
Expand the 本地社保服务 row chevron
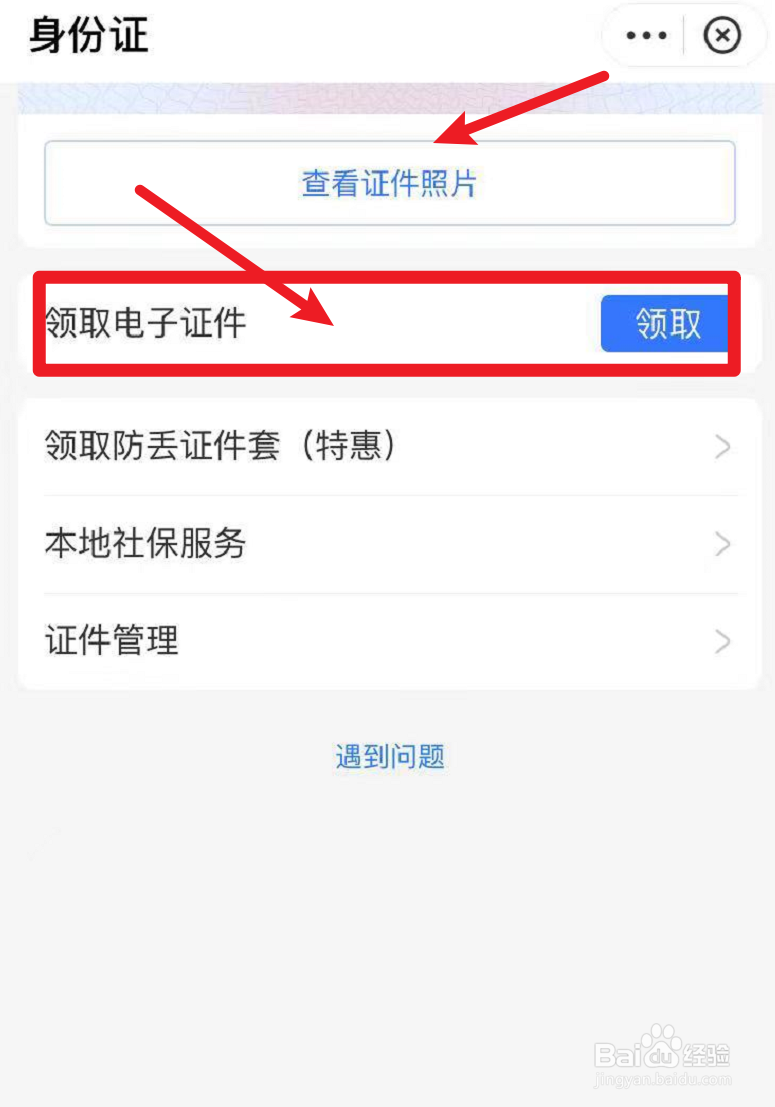[722, 544]
